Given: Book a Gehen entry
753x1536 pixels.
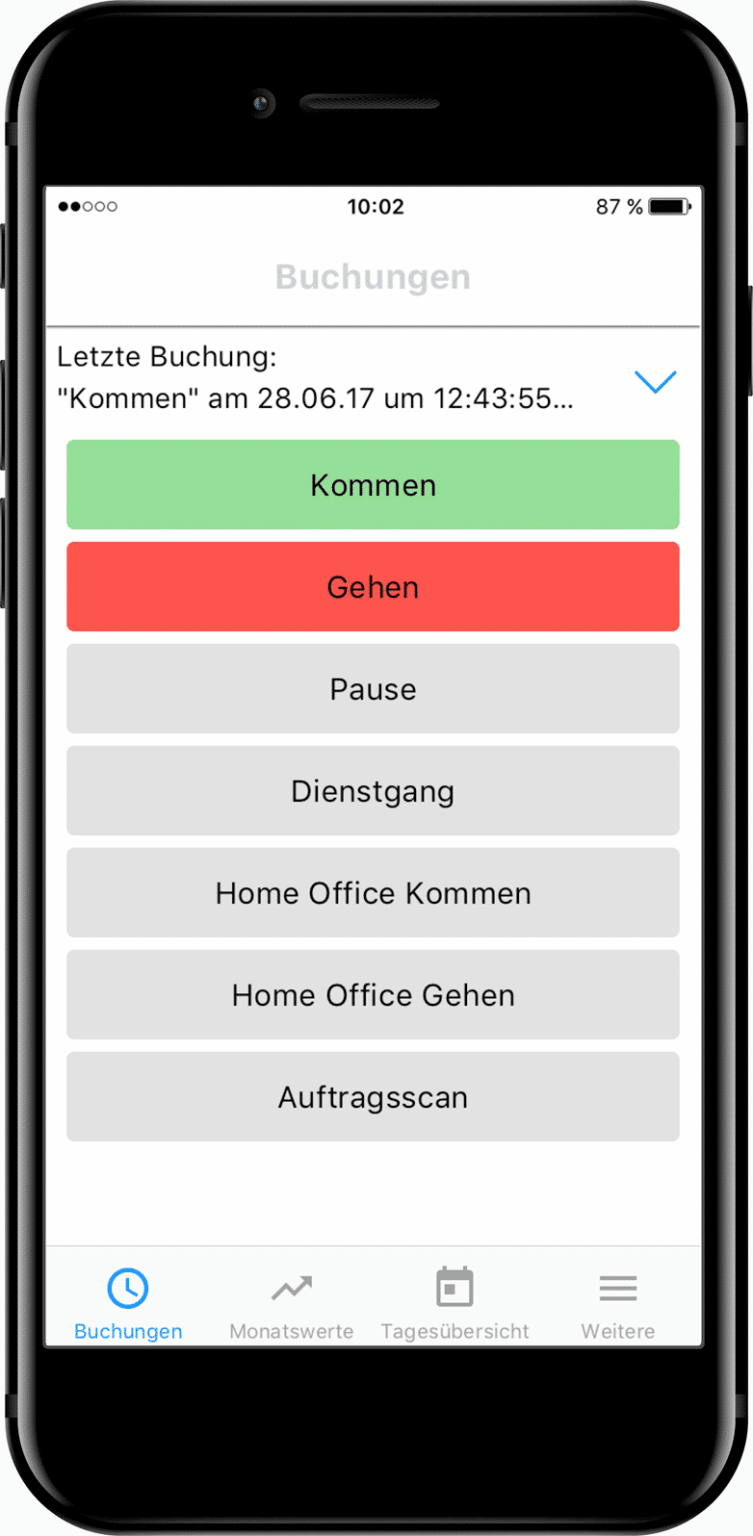Looking at the screenshot, I should click(x=373, y=587).
